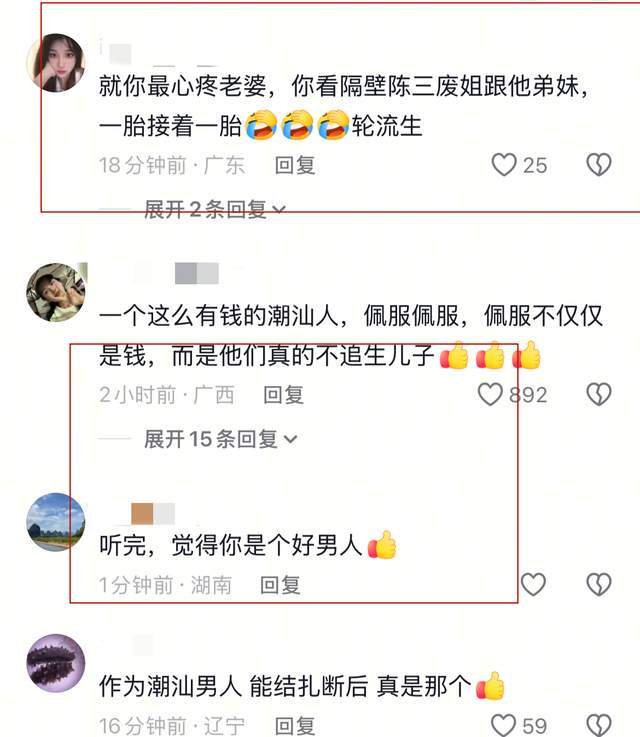
Task: Open the avatar of the 广西 commenter
Action: click(x=55, y=292)
